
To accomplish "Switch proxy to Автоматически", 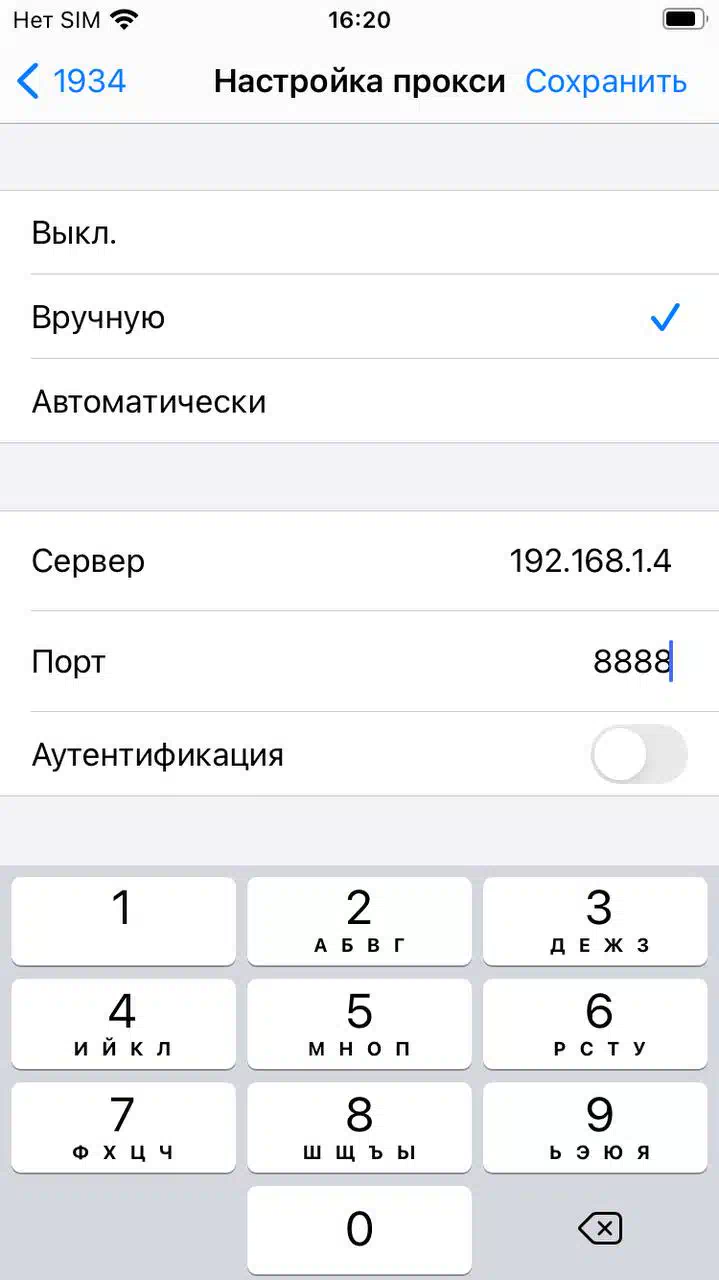I will [360, 402].
